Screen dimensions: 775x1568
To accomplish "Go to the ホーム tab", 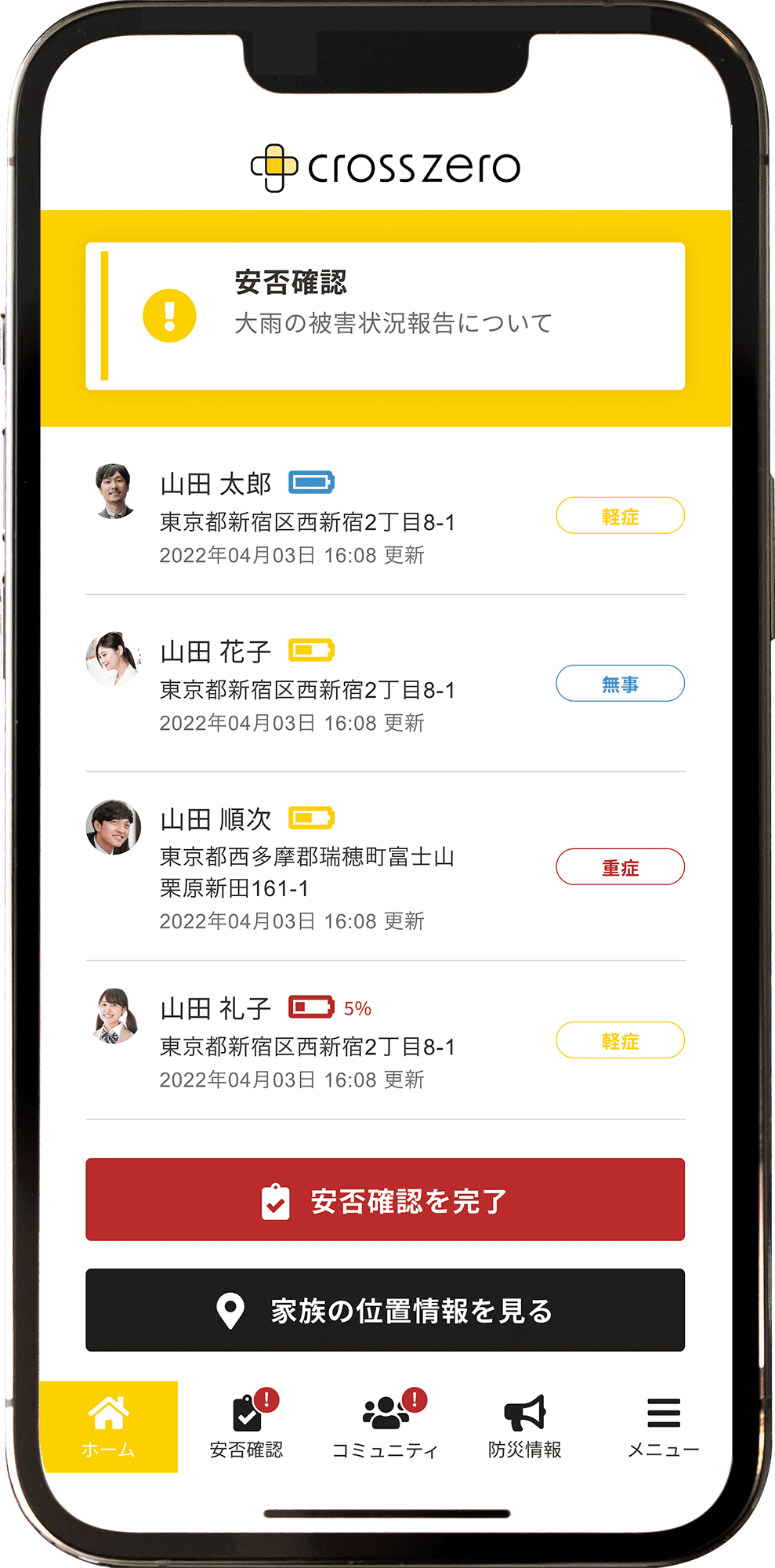I will tap(109, 1426).
